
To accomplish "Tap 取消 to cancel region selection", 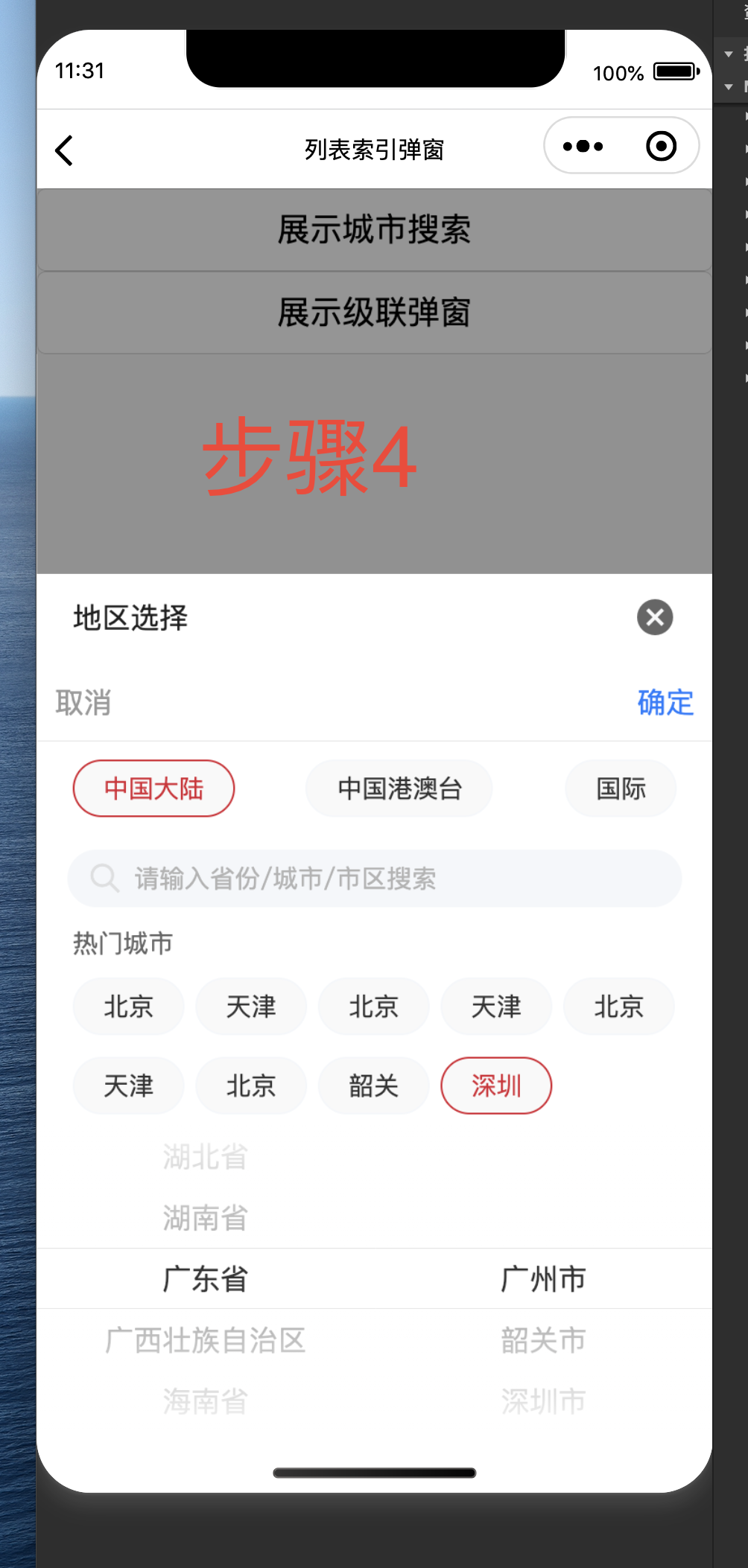I will click(x=83, y=702).
